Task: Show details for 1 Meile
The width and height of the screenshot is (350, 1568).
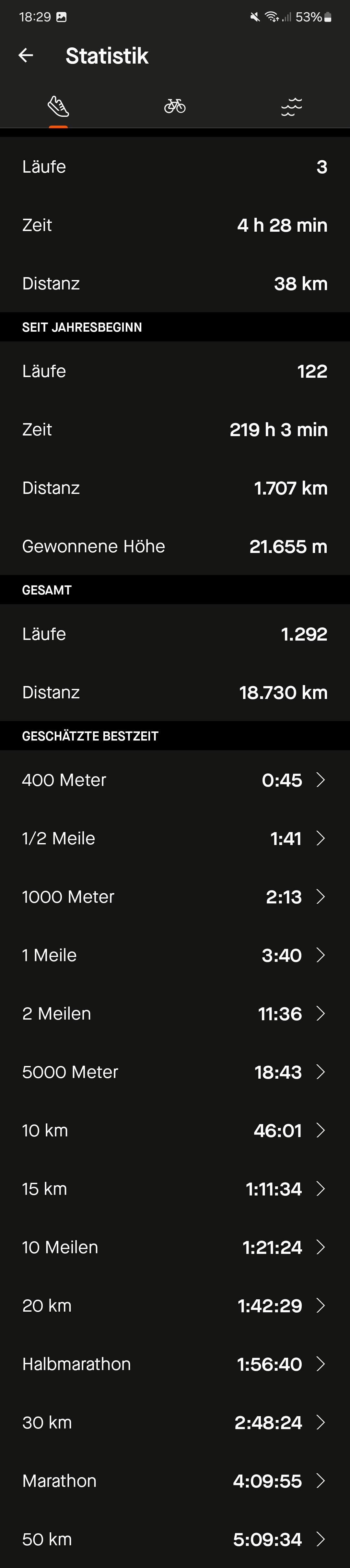Action: click(175, 955)
